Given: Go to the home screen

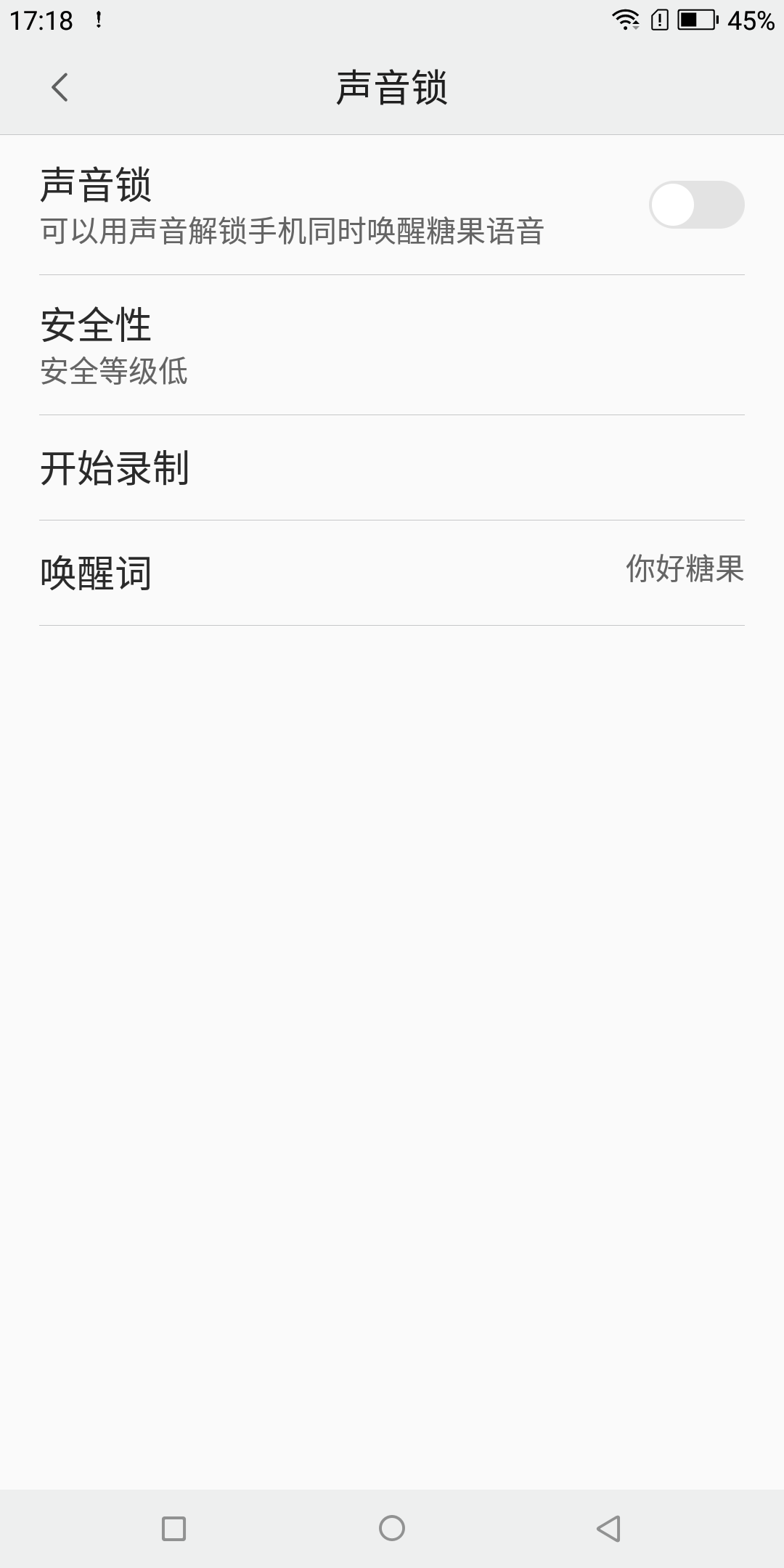Looking at the screenshot, I should click(x=392, y=1528).
